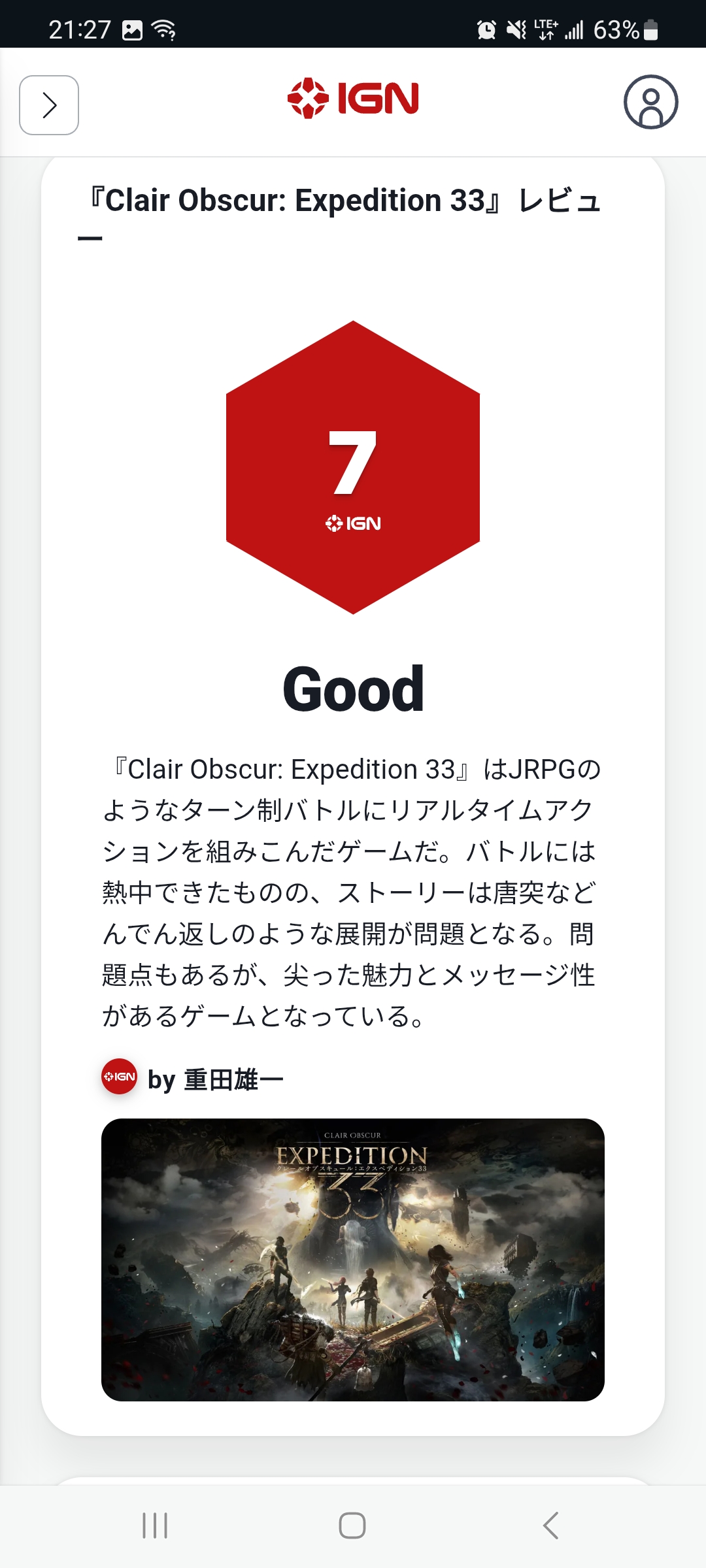
Task: Tap the IGN logo to go home
Action: click(x=353, y=98)
